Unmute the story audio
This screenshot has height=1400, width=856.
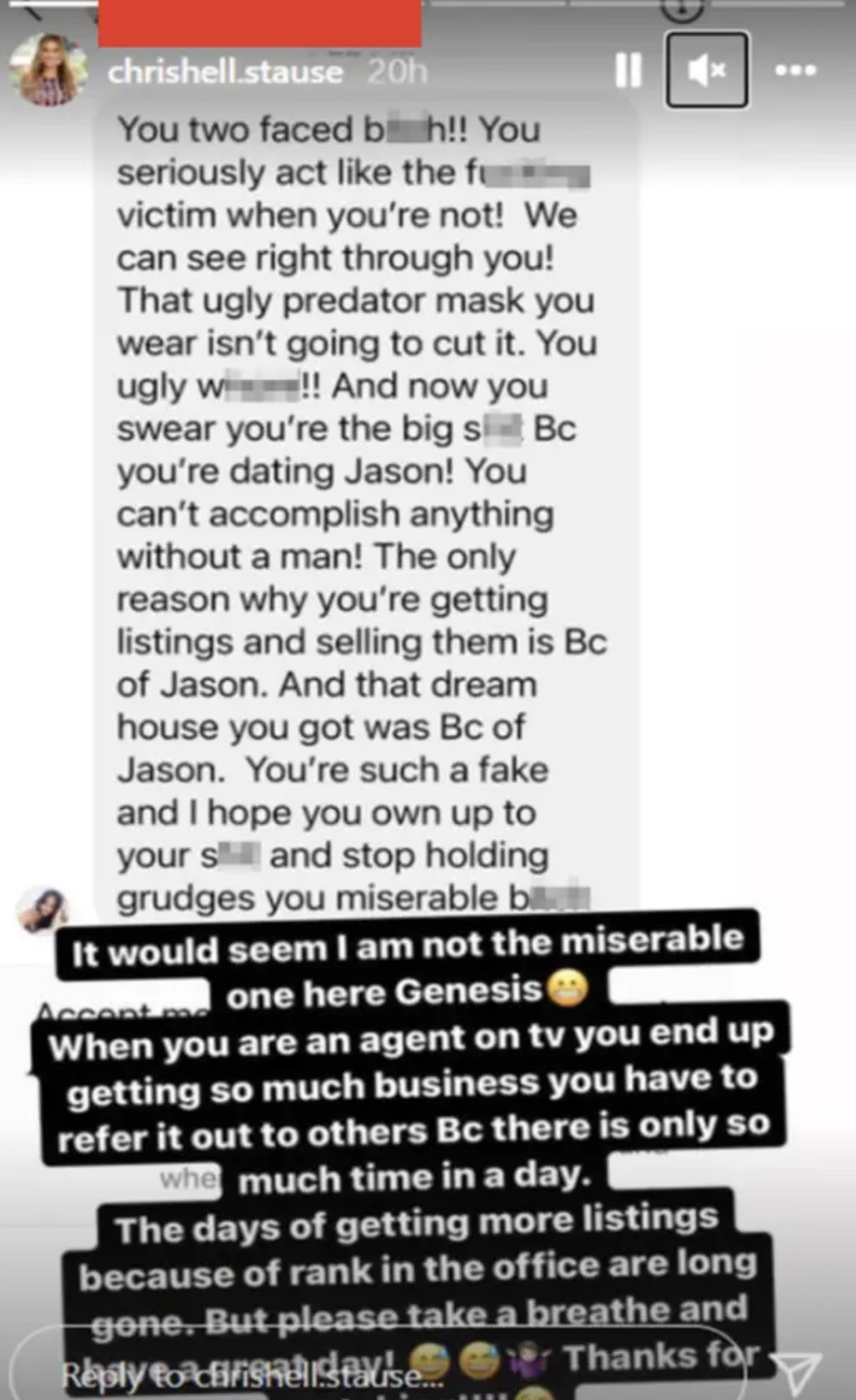pyautogui.click(x=706, y=70)
